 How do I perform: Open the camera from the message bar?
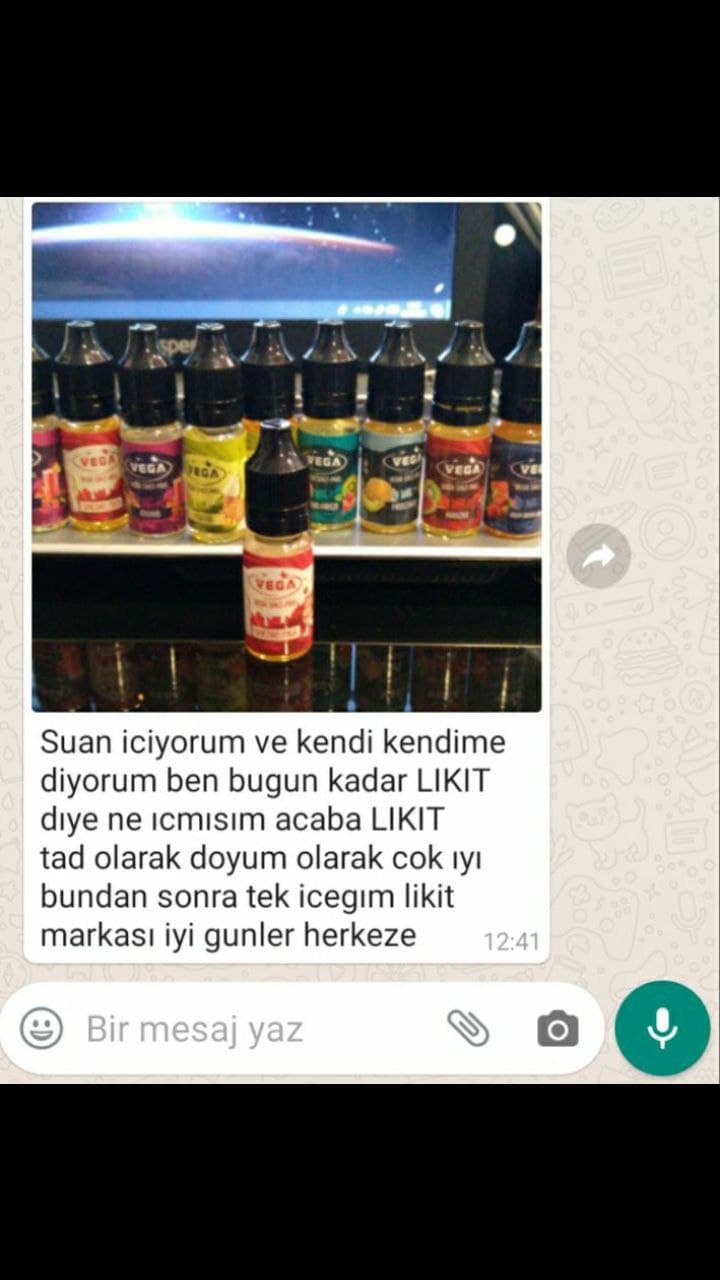(558, 1028)
